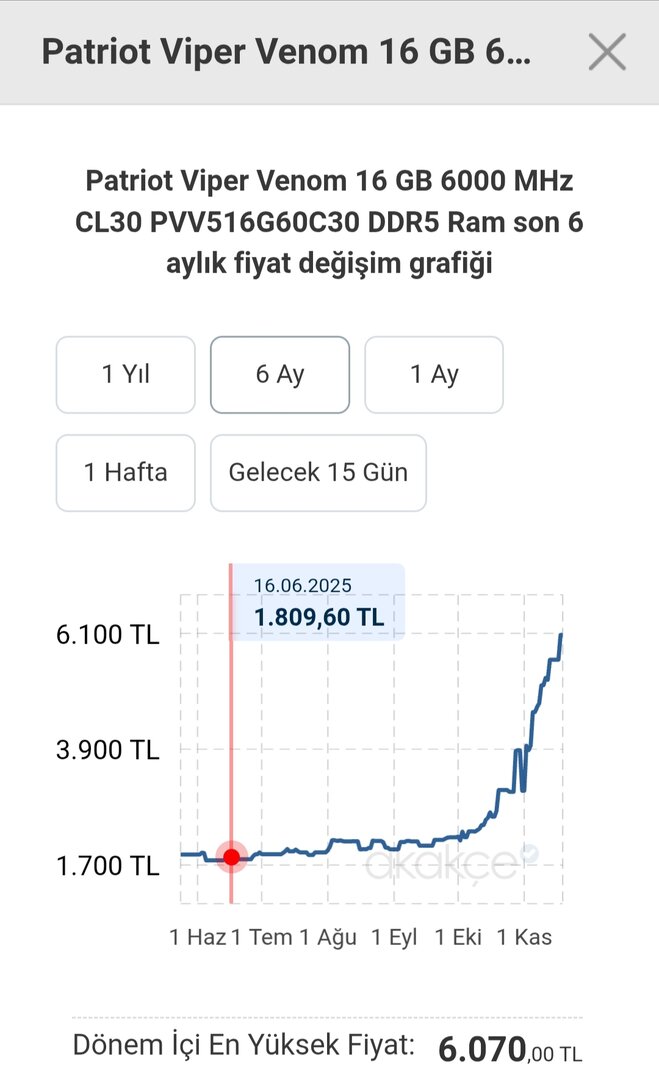
Task: View the Gelecek 15 Gün forecast
Action: click(318, 473)
